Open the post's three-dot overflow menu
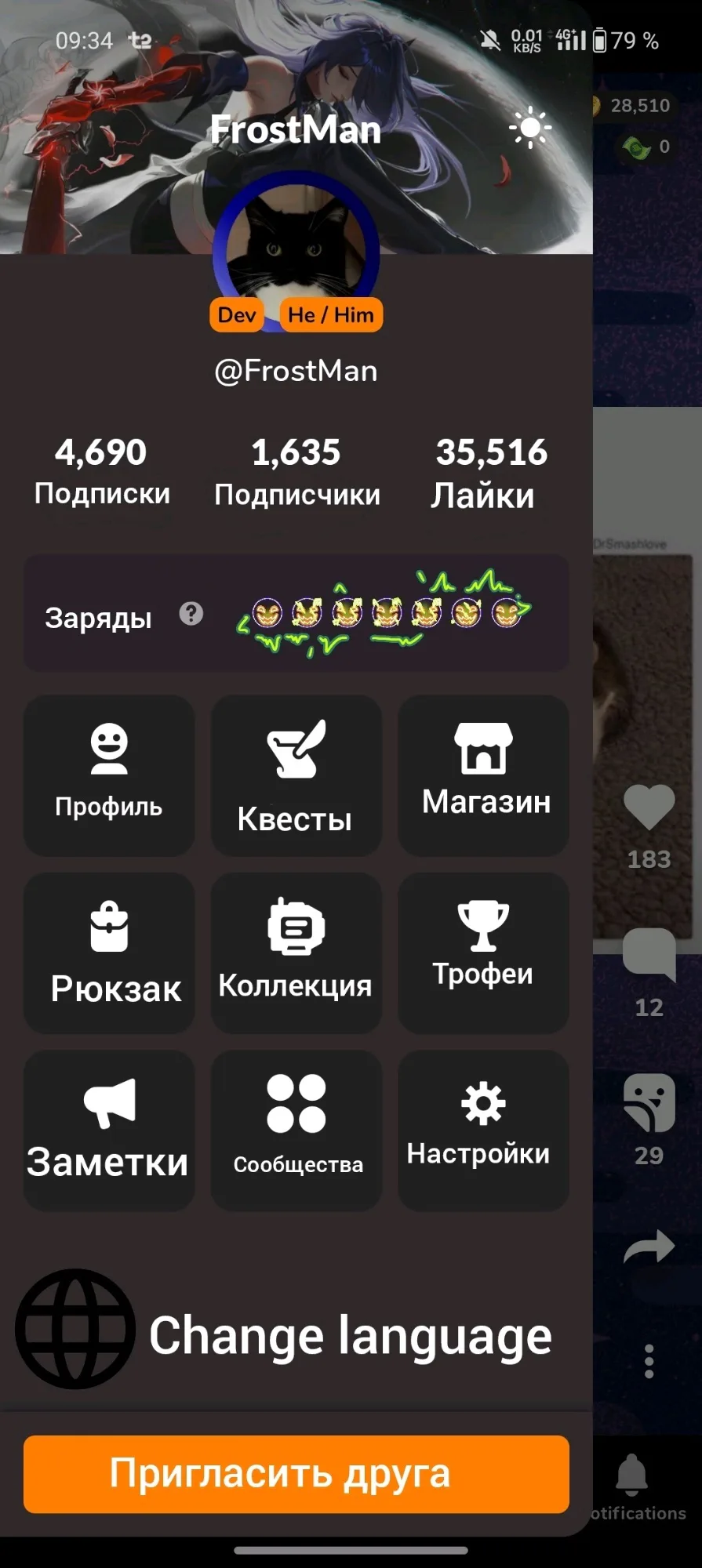The width and height of the screenshot is (702, 1568). coord(649,1361)
